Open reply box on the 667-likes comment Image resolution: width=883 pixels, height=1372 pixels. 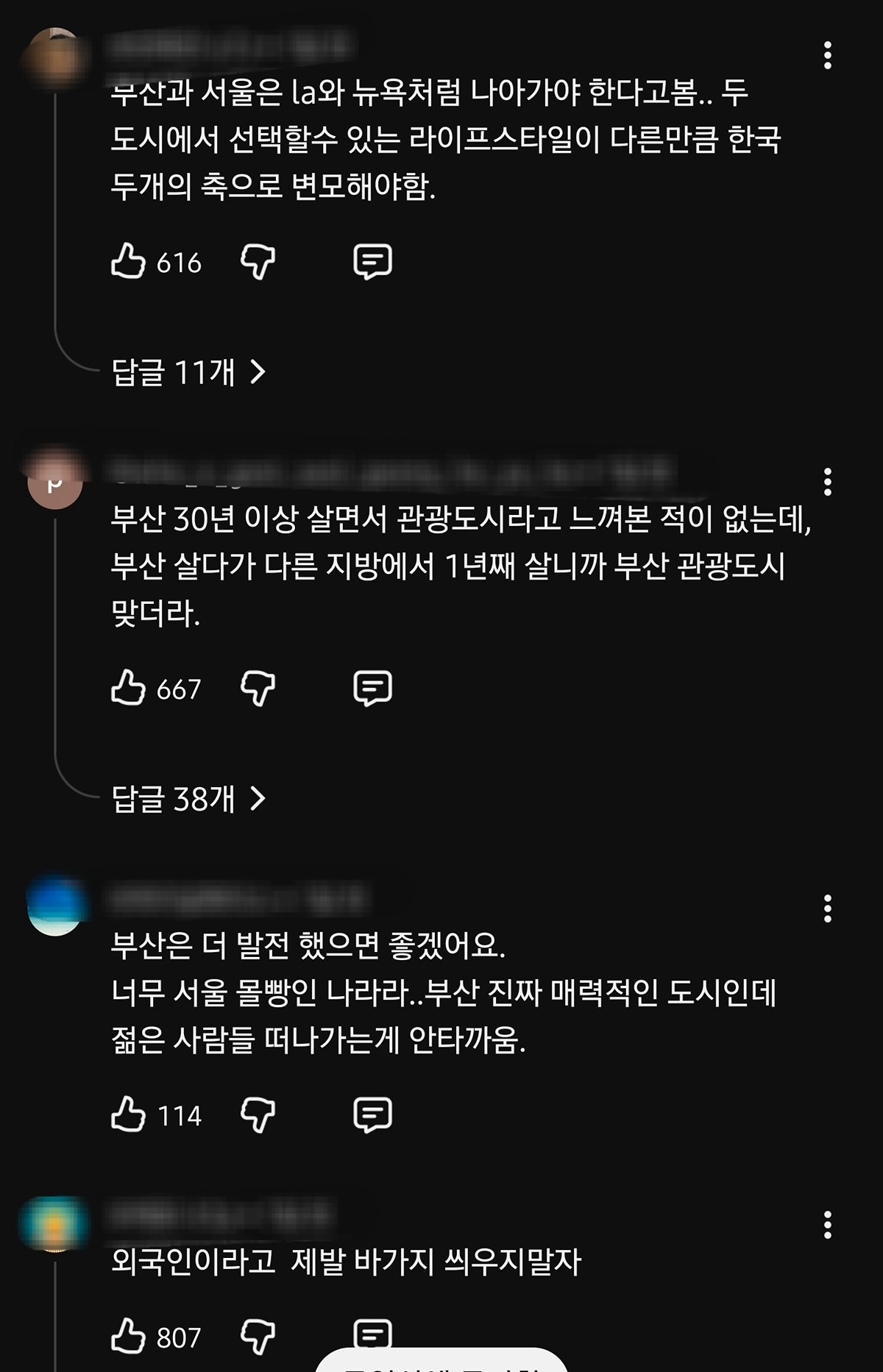(x=375, y=688)
